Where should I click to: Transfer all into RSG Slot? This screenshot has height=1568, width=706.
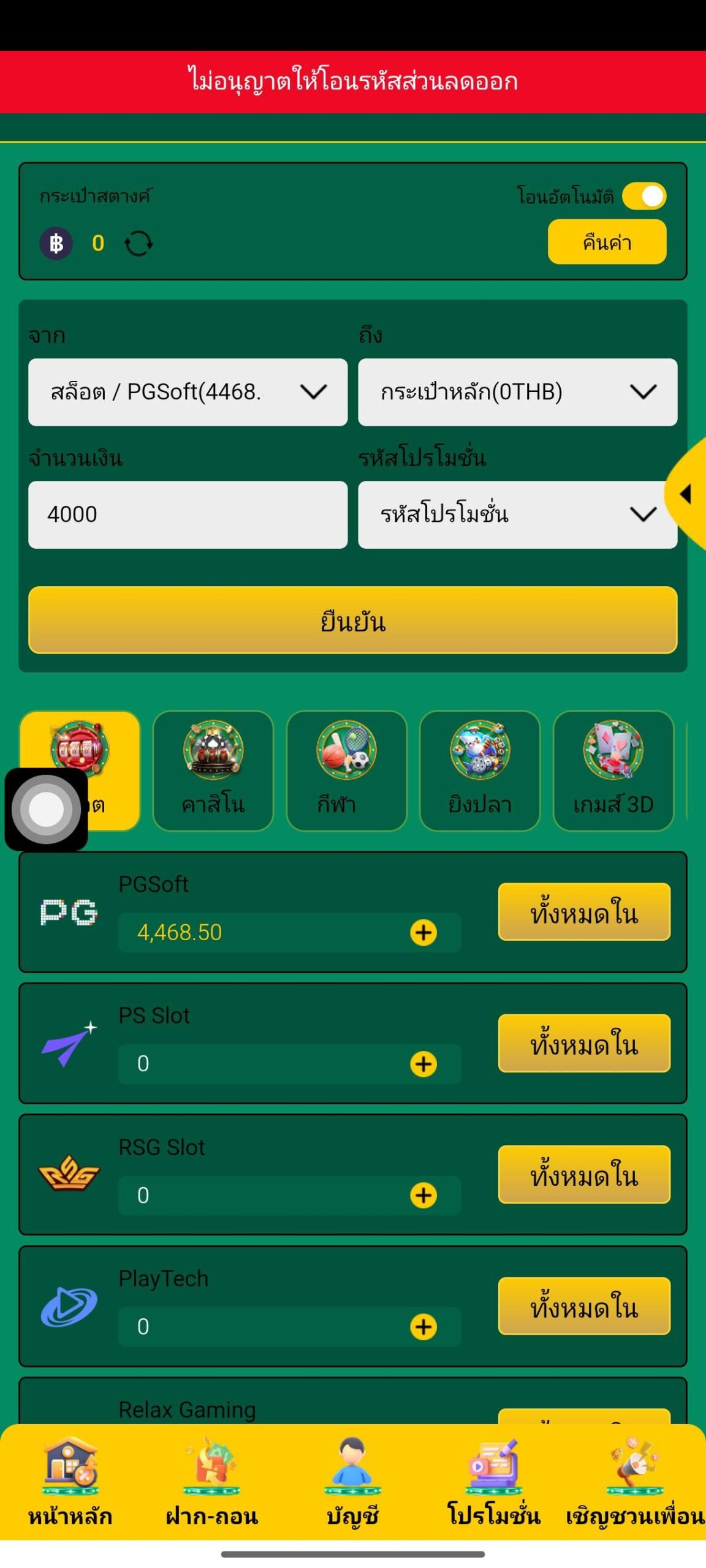pos(583,1174)
